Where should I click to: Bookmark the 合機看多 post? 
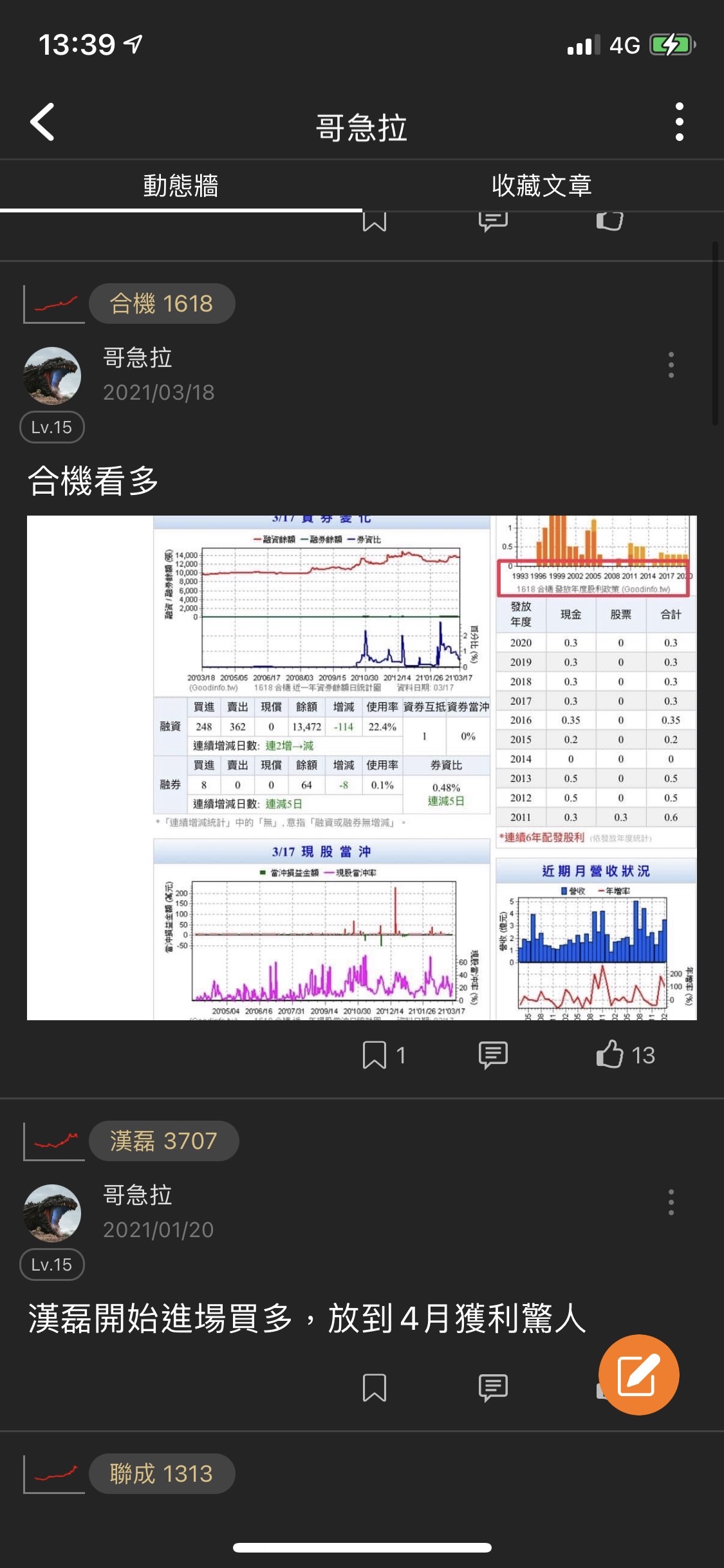375,1055
